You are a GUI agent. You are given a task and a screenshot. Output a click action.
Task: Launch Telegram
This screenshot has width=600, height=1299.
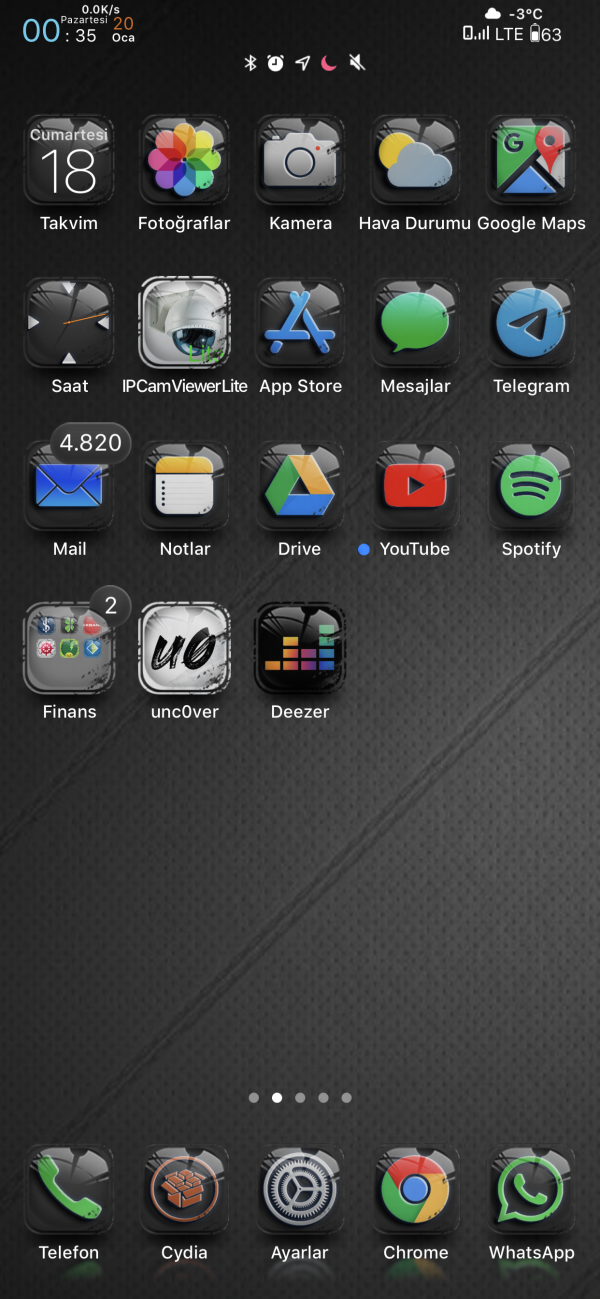coord(531,323)
